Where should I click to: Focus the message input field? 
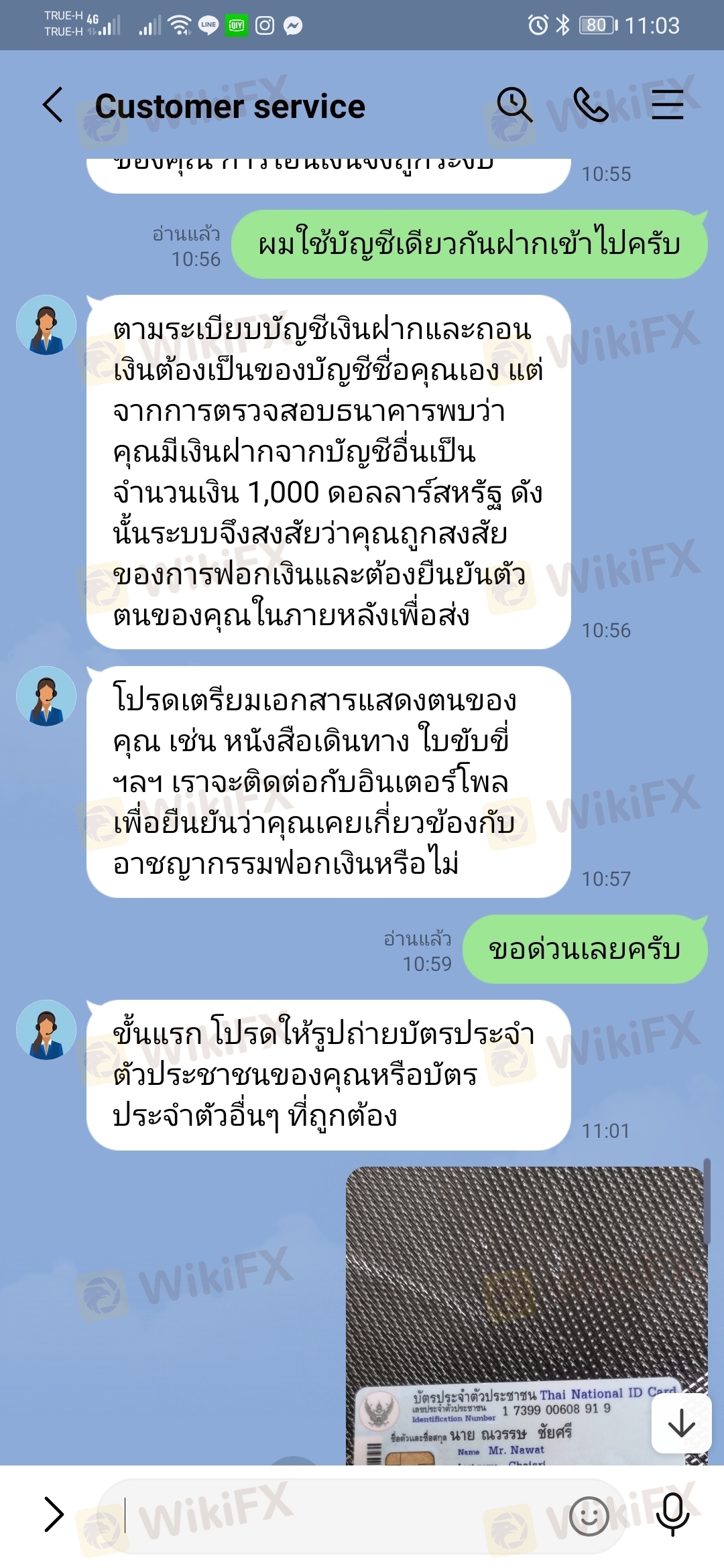click(x=335, y=1515)
